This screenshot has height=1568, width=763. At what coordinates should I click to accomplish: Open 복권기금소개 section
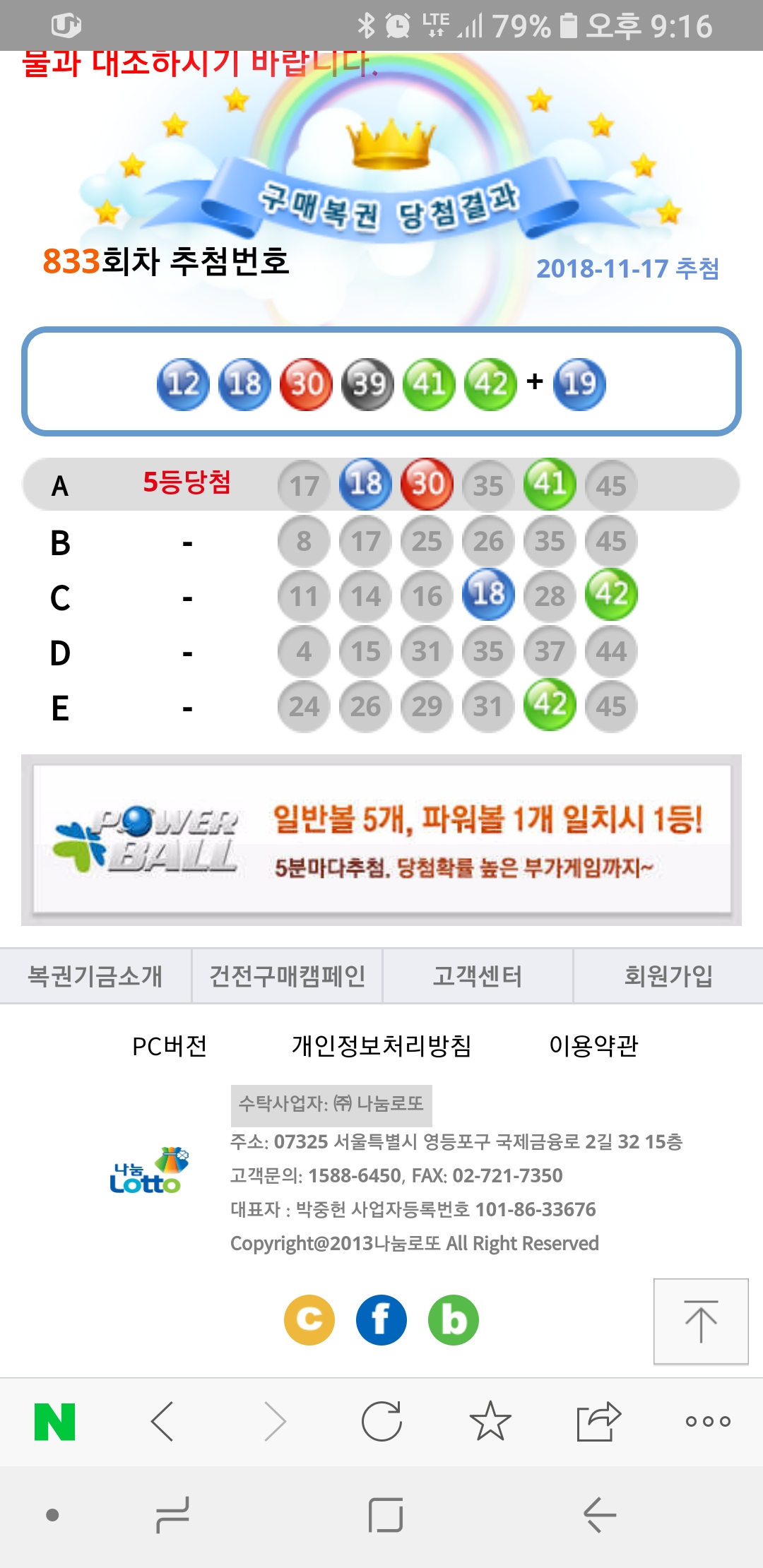[x=95, y=976]
